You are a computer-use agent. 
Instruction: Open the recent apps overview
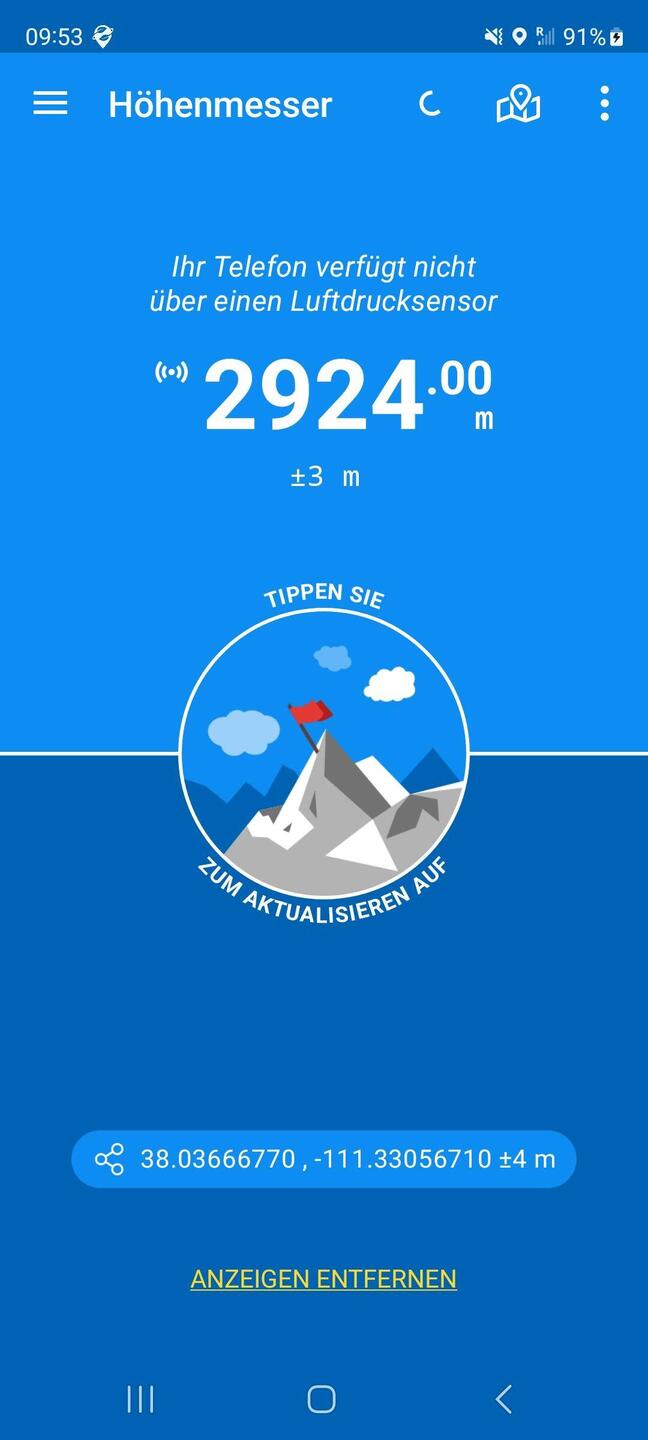(x=140, y=1399)
